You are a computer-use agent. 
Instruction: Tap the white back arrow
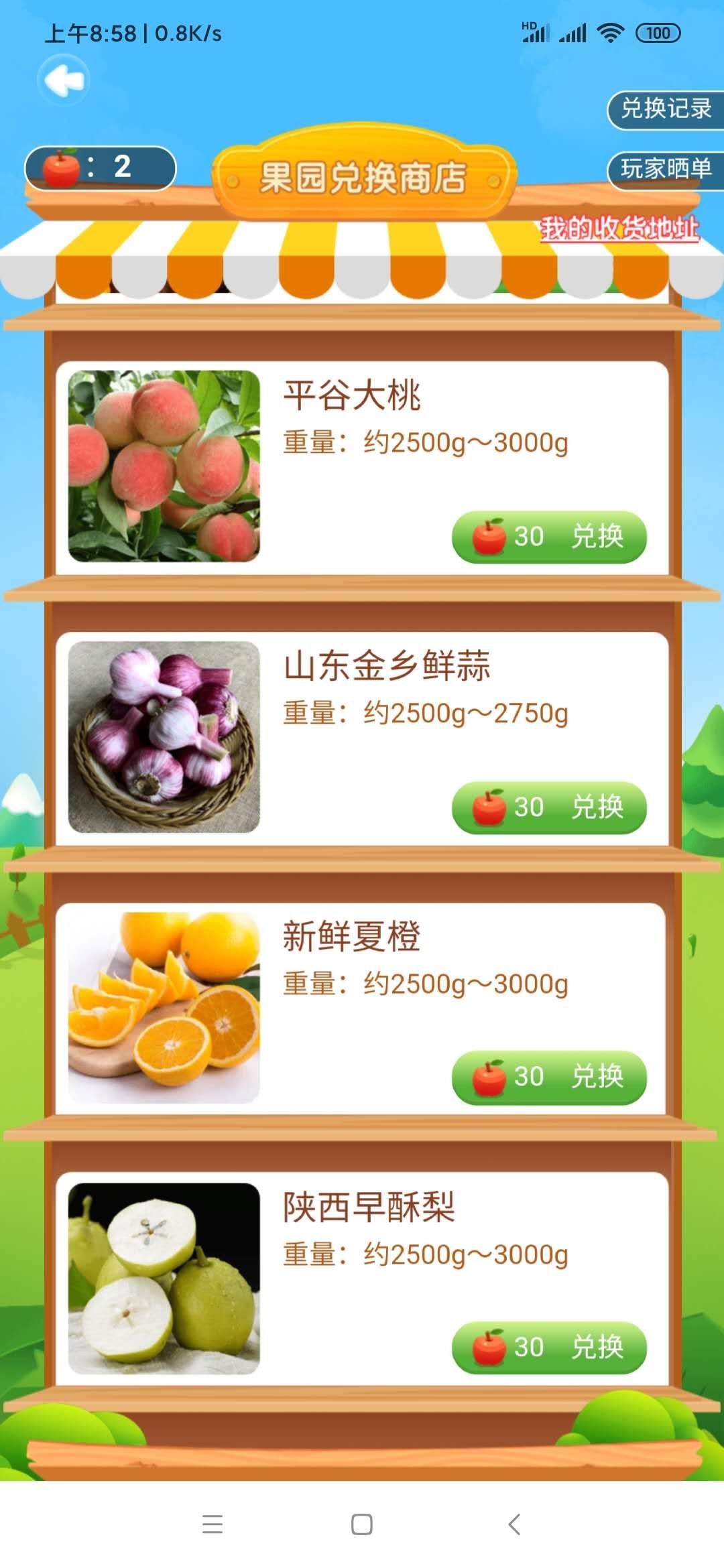[64, 80]
